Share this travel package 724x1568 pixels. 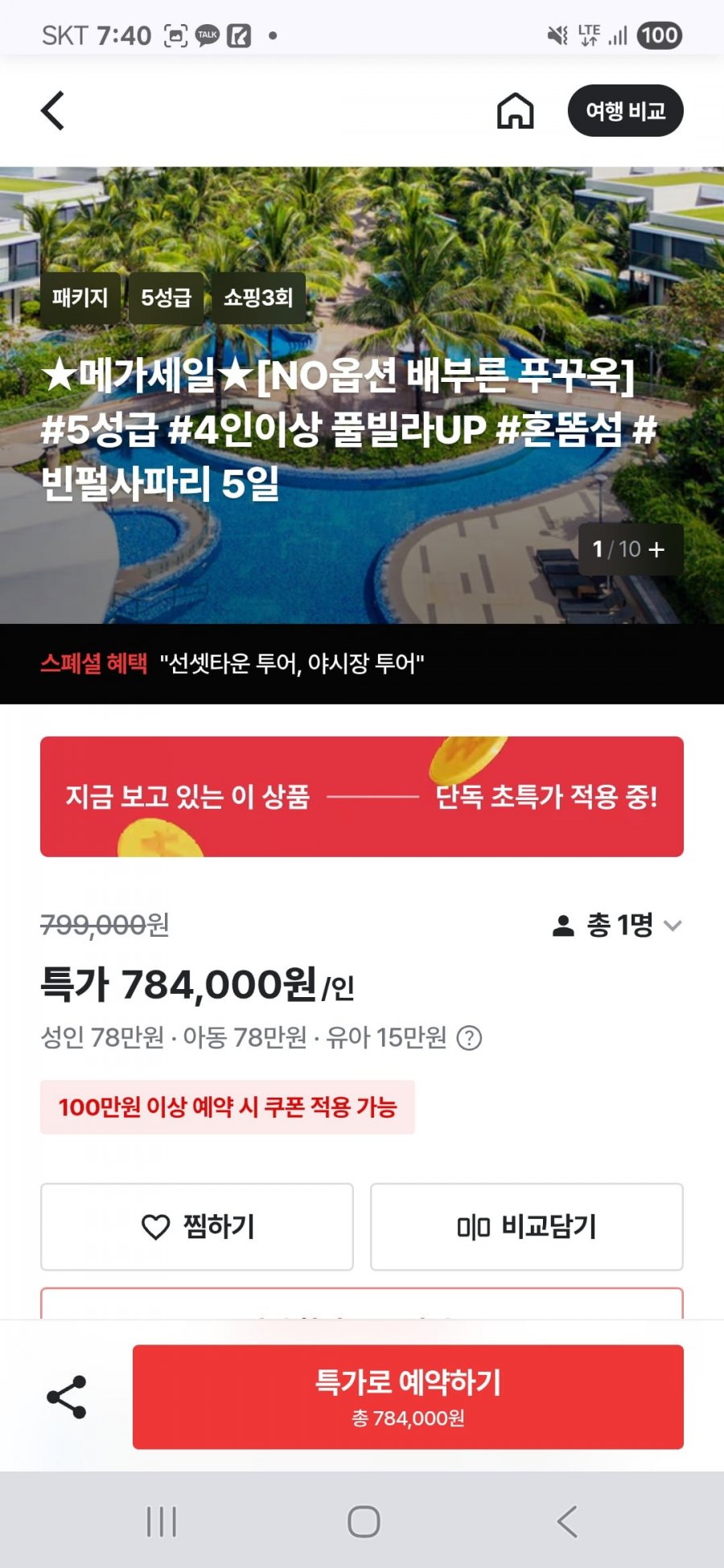67,1397
